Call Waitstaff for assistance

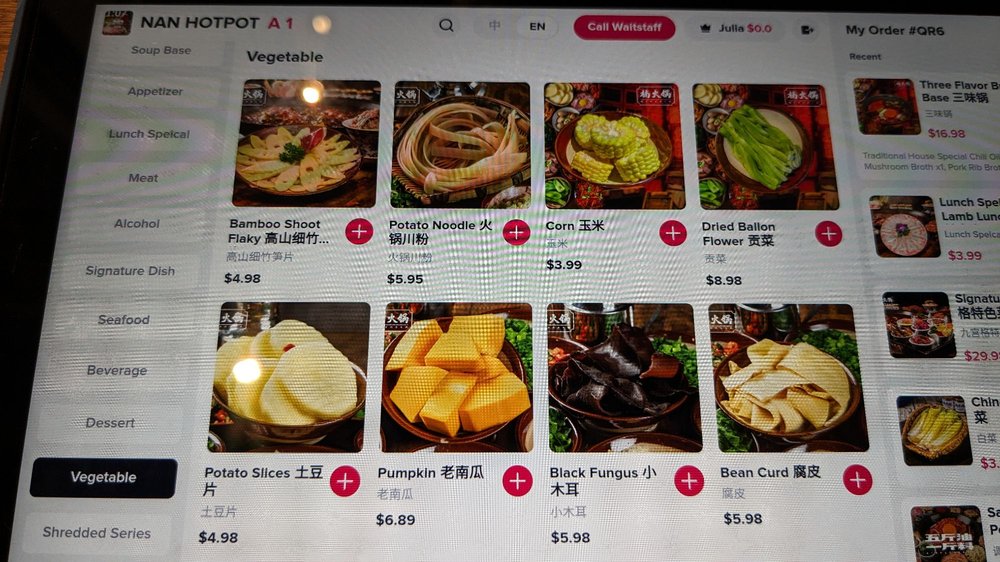[624, 27]
